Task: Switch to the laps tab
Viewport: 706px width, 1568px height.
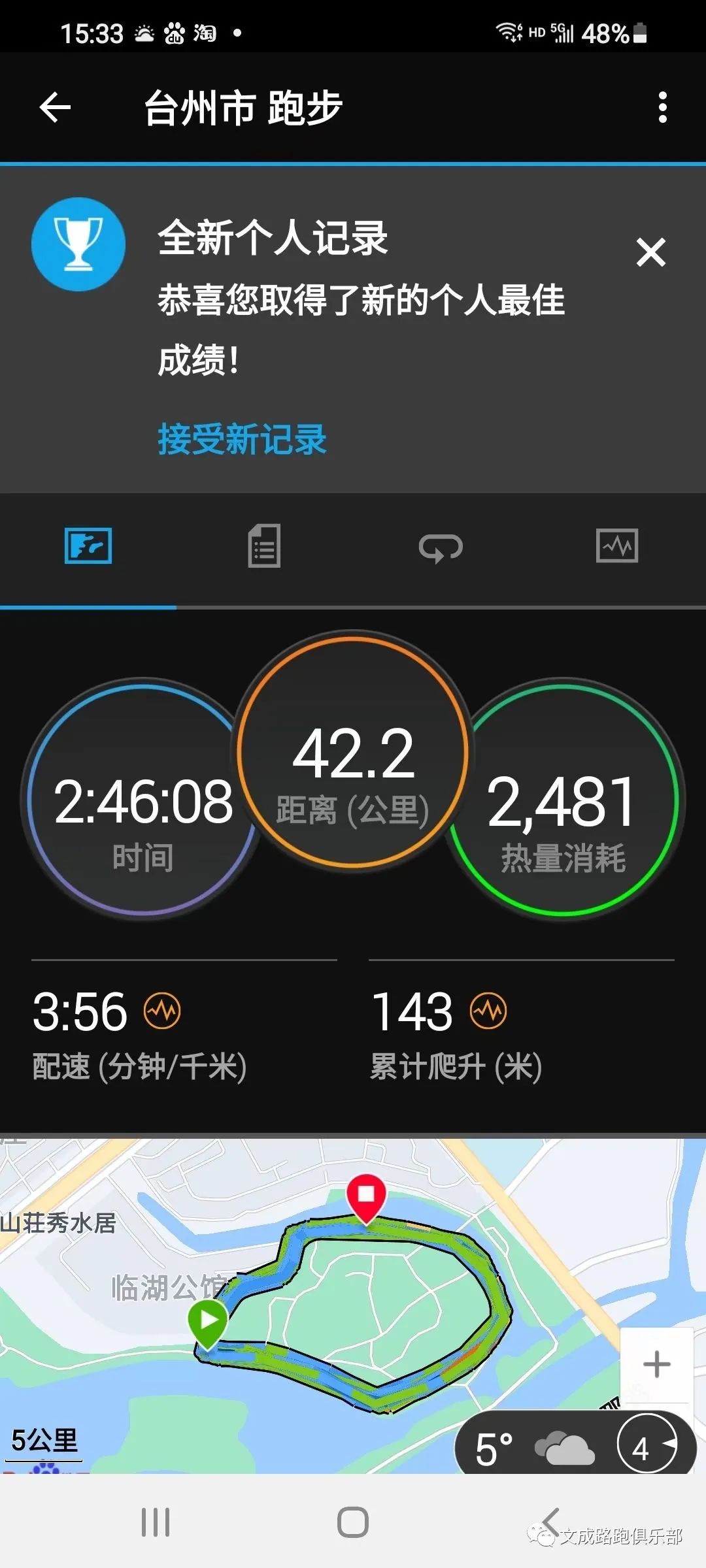Action: coord(441,547)
